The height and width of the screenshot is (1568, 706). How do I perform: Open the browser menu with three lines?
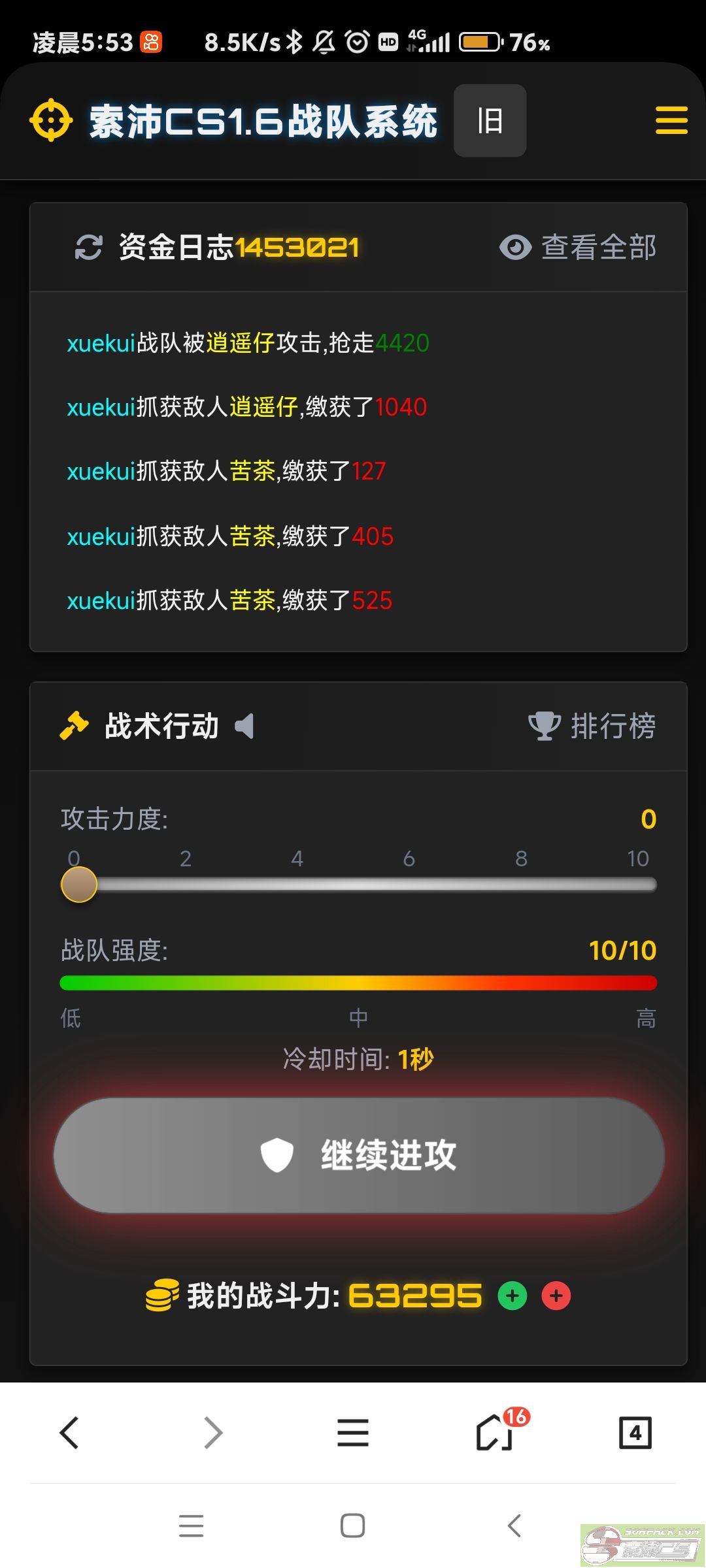[353, 1433]
